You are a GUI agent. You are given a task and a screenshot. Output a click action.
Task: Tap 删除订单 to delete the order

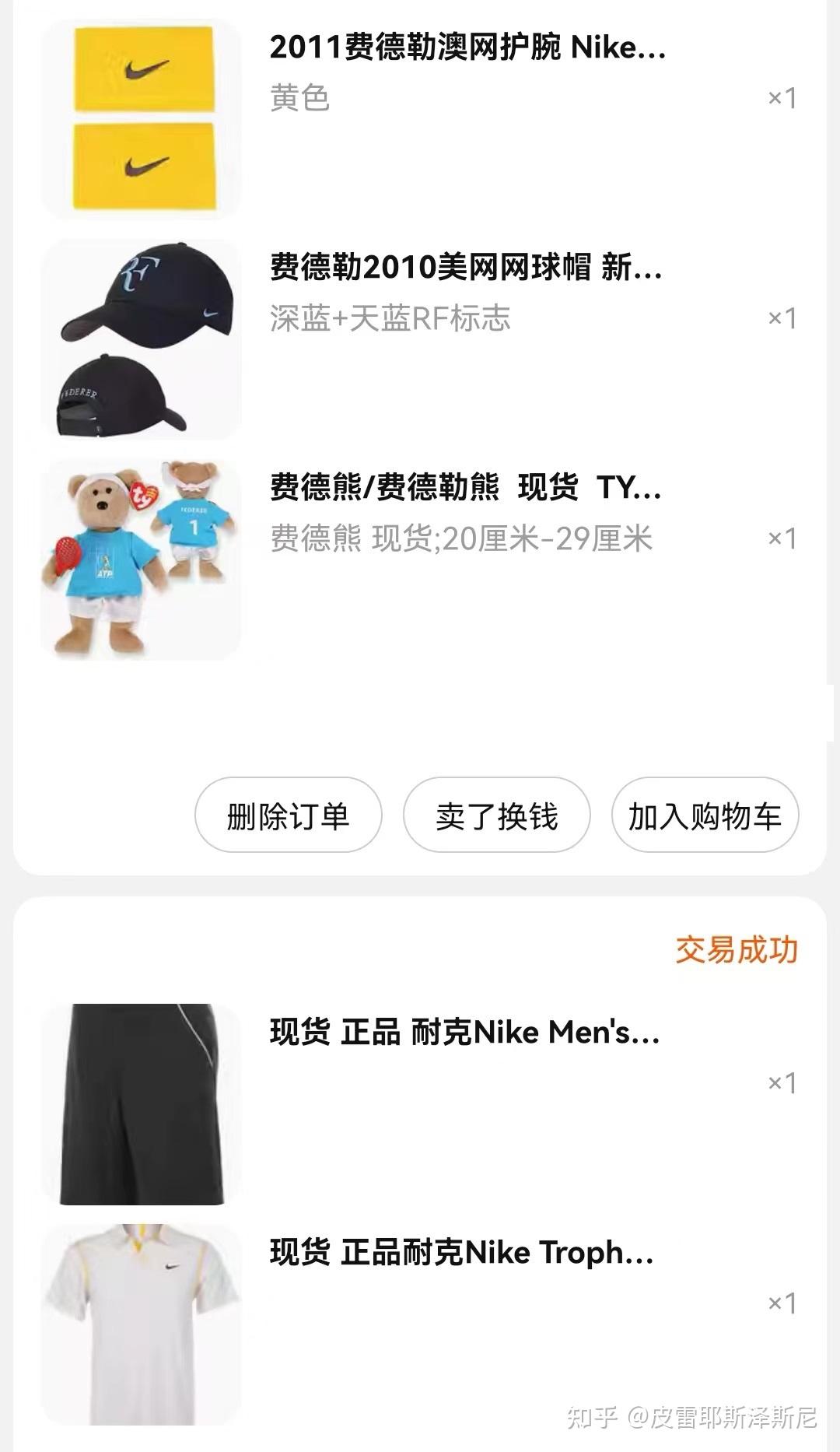[x=288, y=815]
